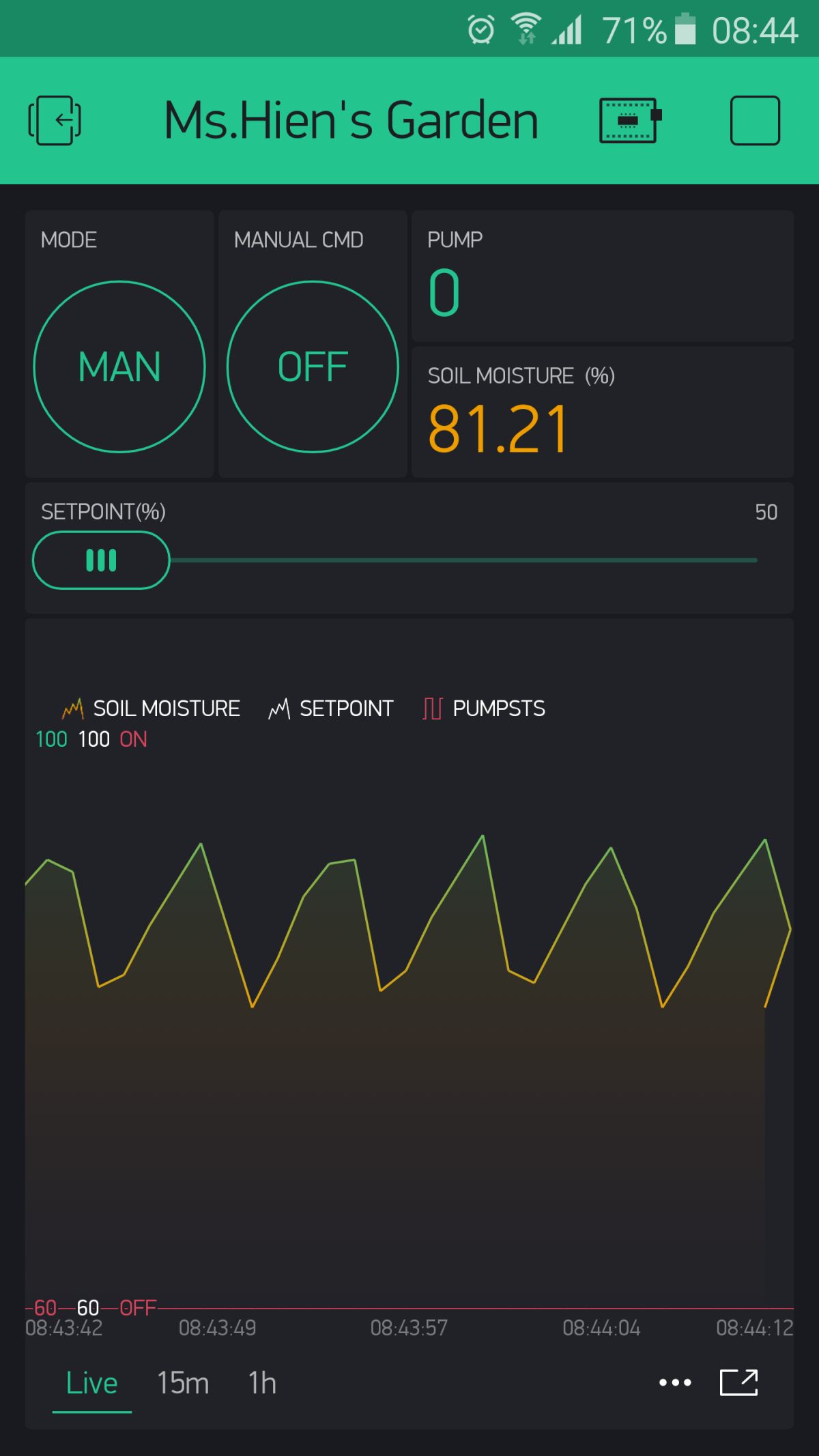Toggle the MAN mode button
The width and height of the screenshot is (819, 1456).
coord(119,367)
